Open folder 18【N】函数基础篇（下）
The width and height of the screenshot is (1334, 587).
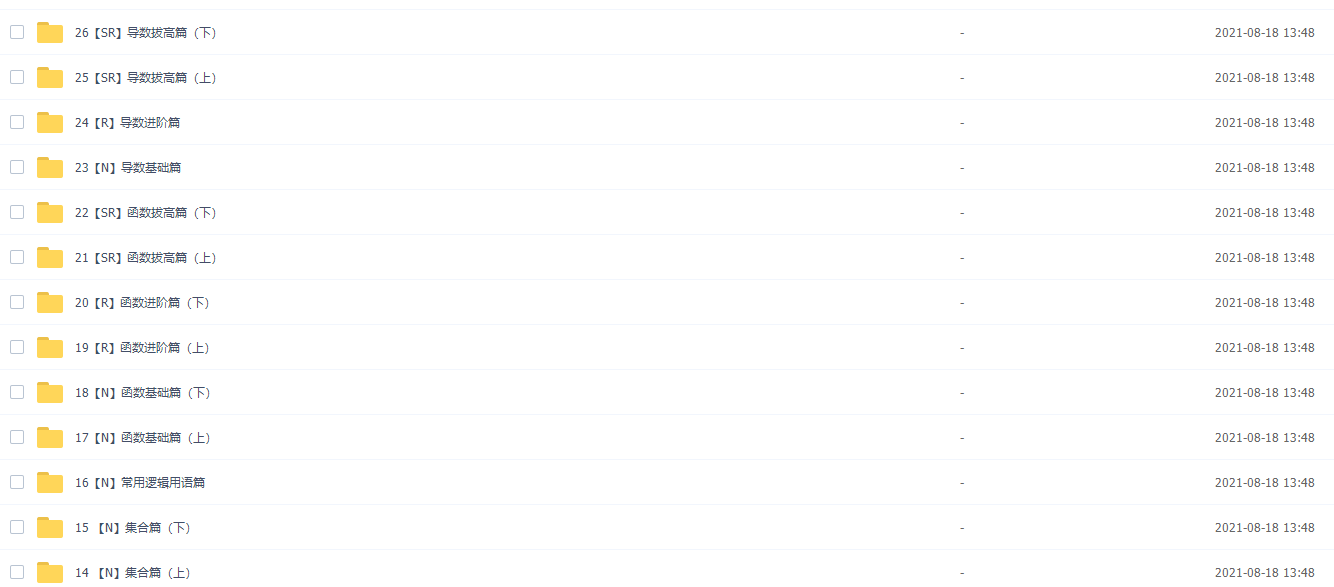pyautogui.click(x=141, y=393)
